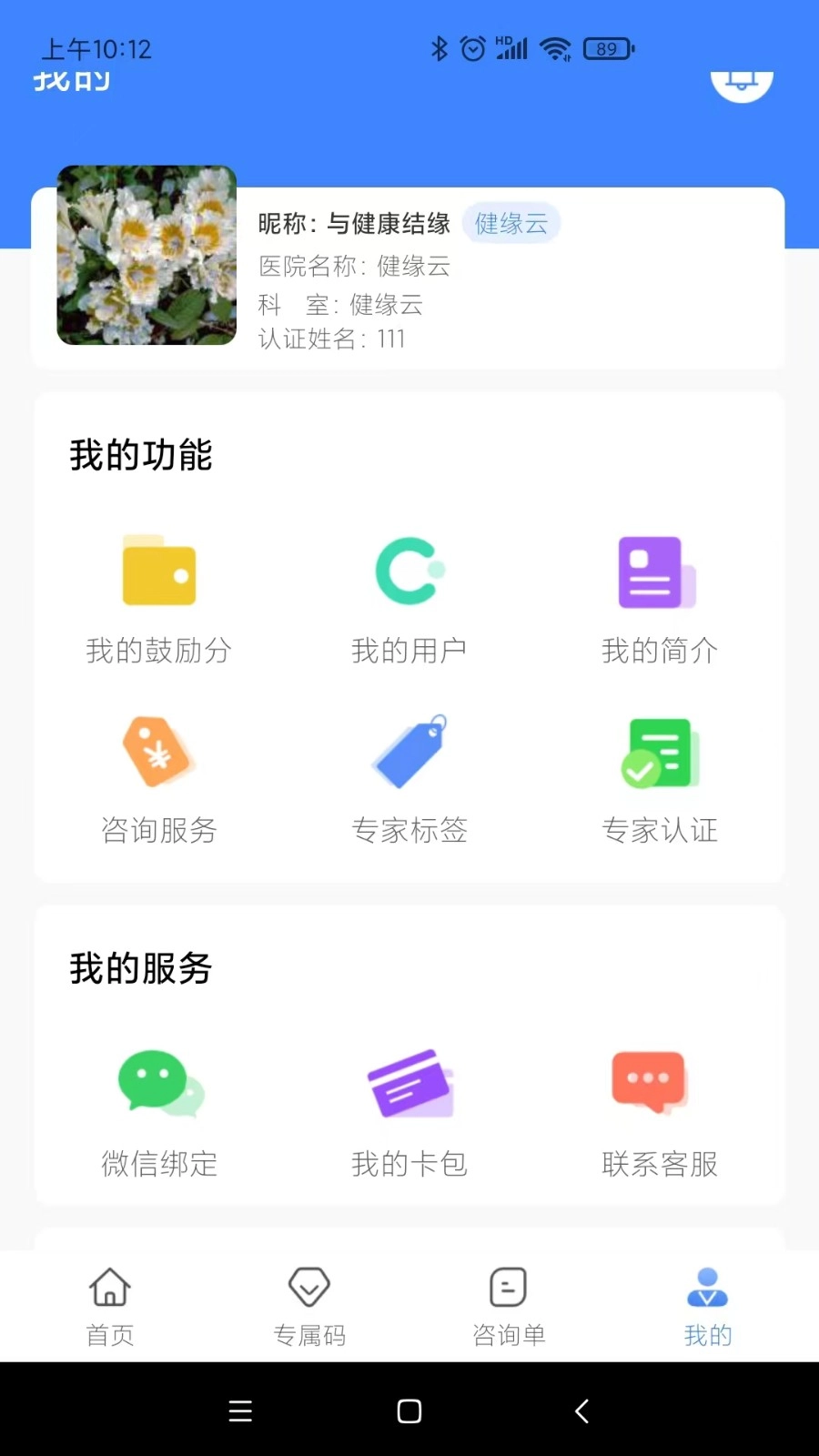Click the 健缘云 badge next to nickname
This screenshot has width=819, height=1456.
point(512,223)
